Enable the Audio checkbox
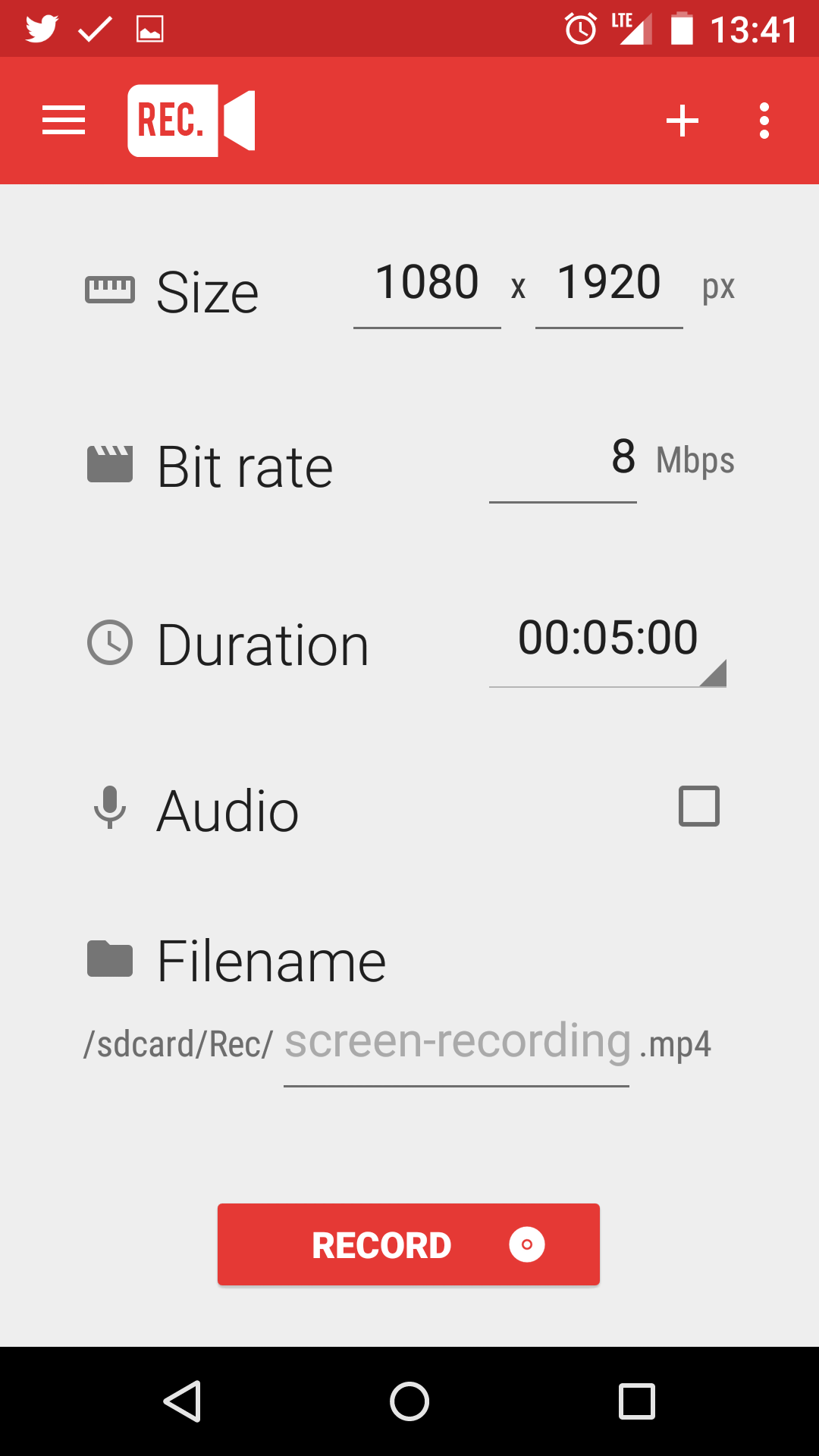 tap(699, 806)
